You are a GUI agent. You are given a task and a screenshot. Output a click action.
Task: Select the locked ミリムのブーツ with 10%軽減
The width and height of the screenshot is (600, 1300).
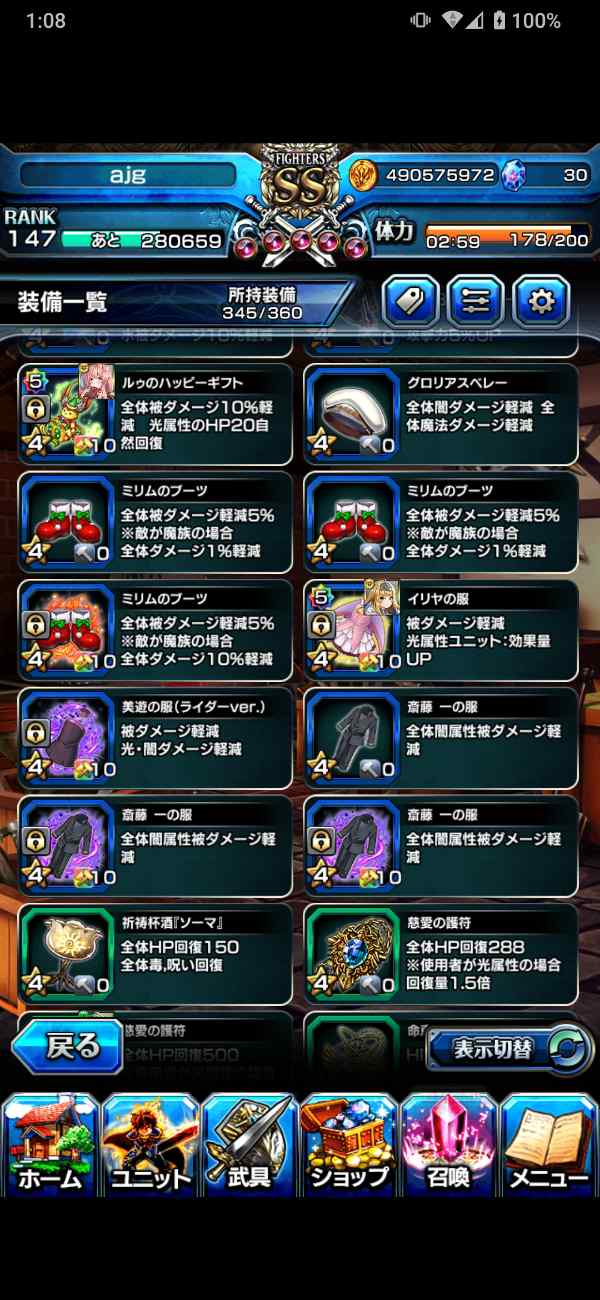click(155, 629)
